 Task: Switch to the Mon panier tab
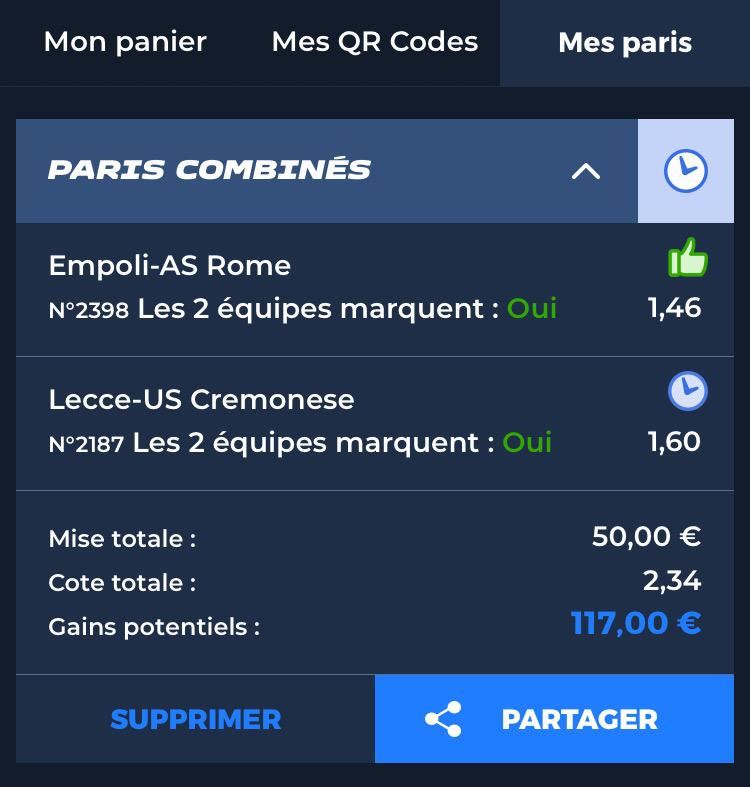pos(125,42)
